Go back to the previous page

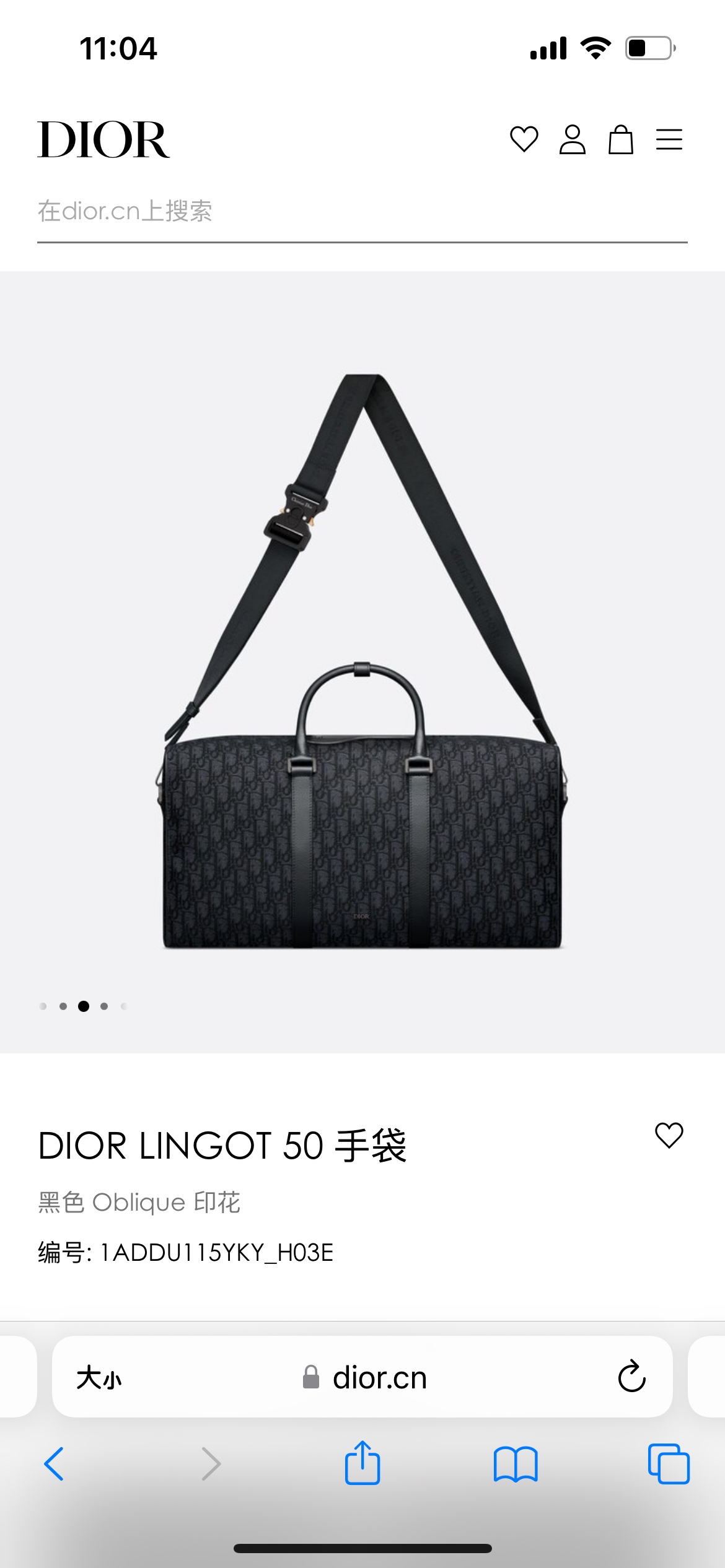(x=55, y=1464)
